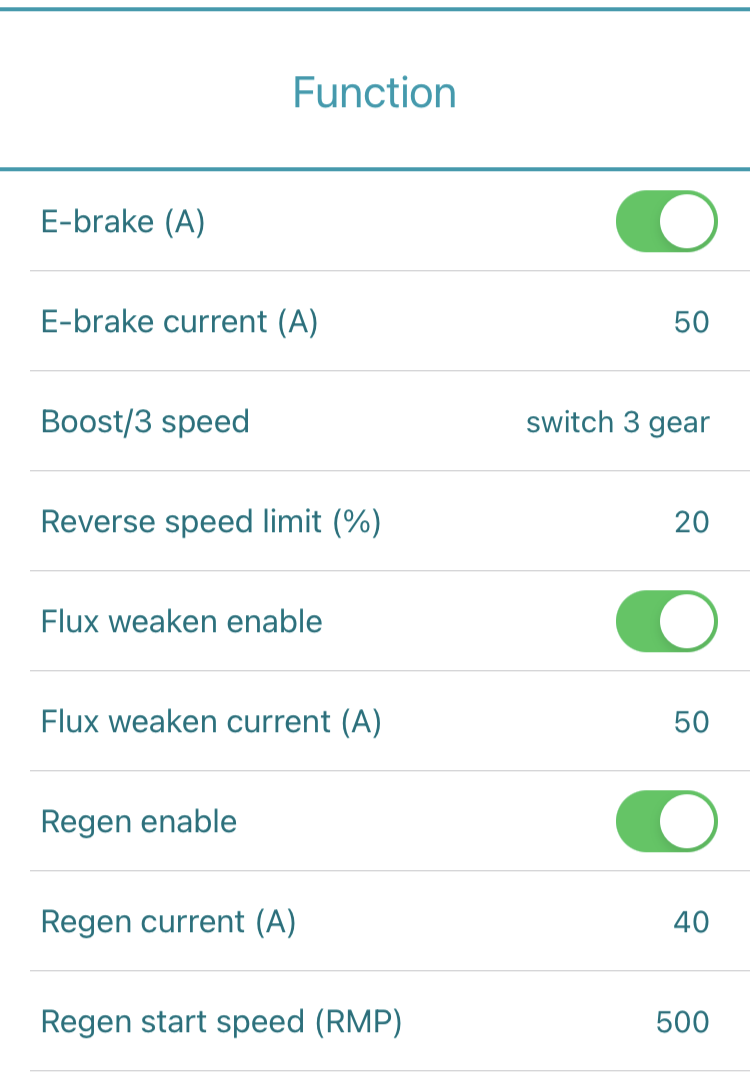Change the Boost/3 speed setting

click(x=617, y=422)
